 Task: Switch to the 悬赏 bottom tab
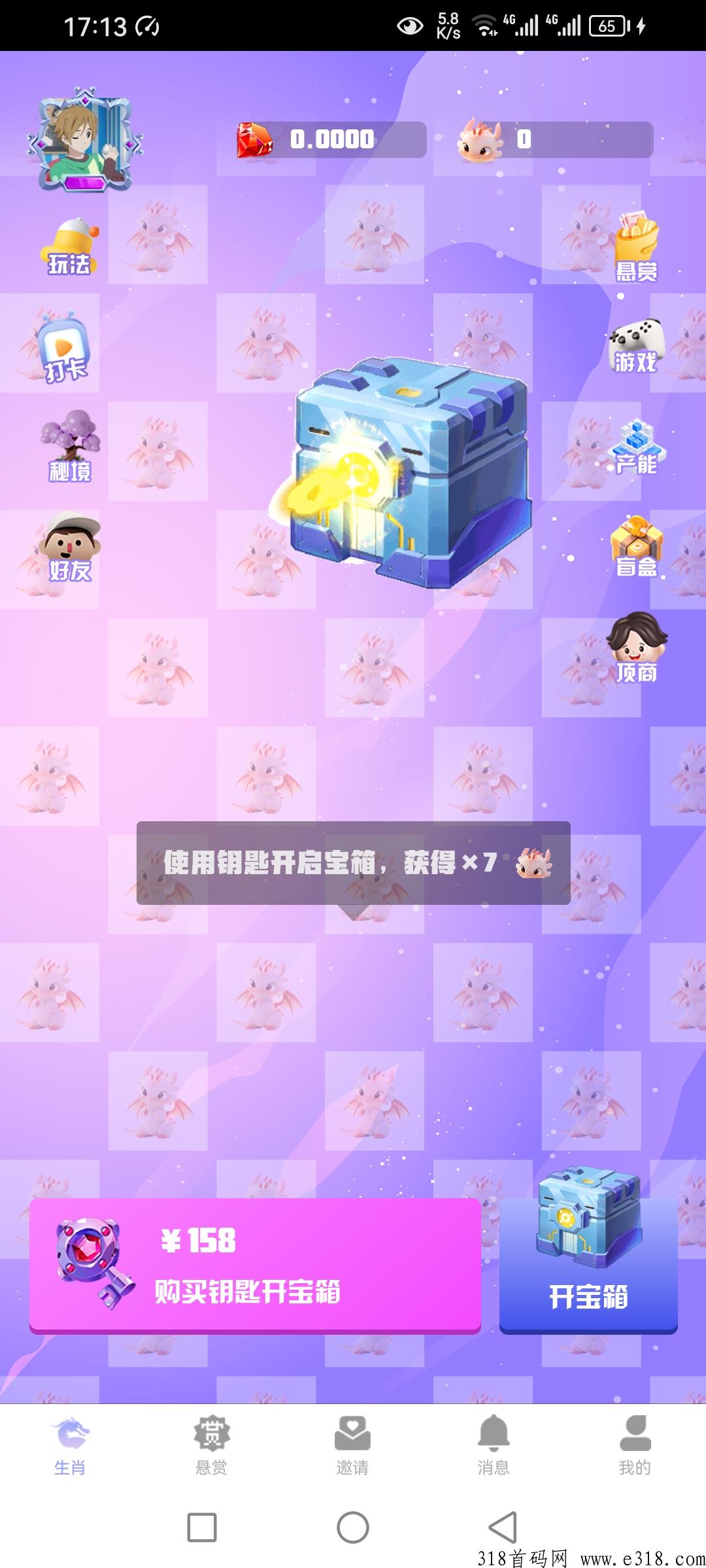click(x=211, y=1446)
